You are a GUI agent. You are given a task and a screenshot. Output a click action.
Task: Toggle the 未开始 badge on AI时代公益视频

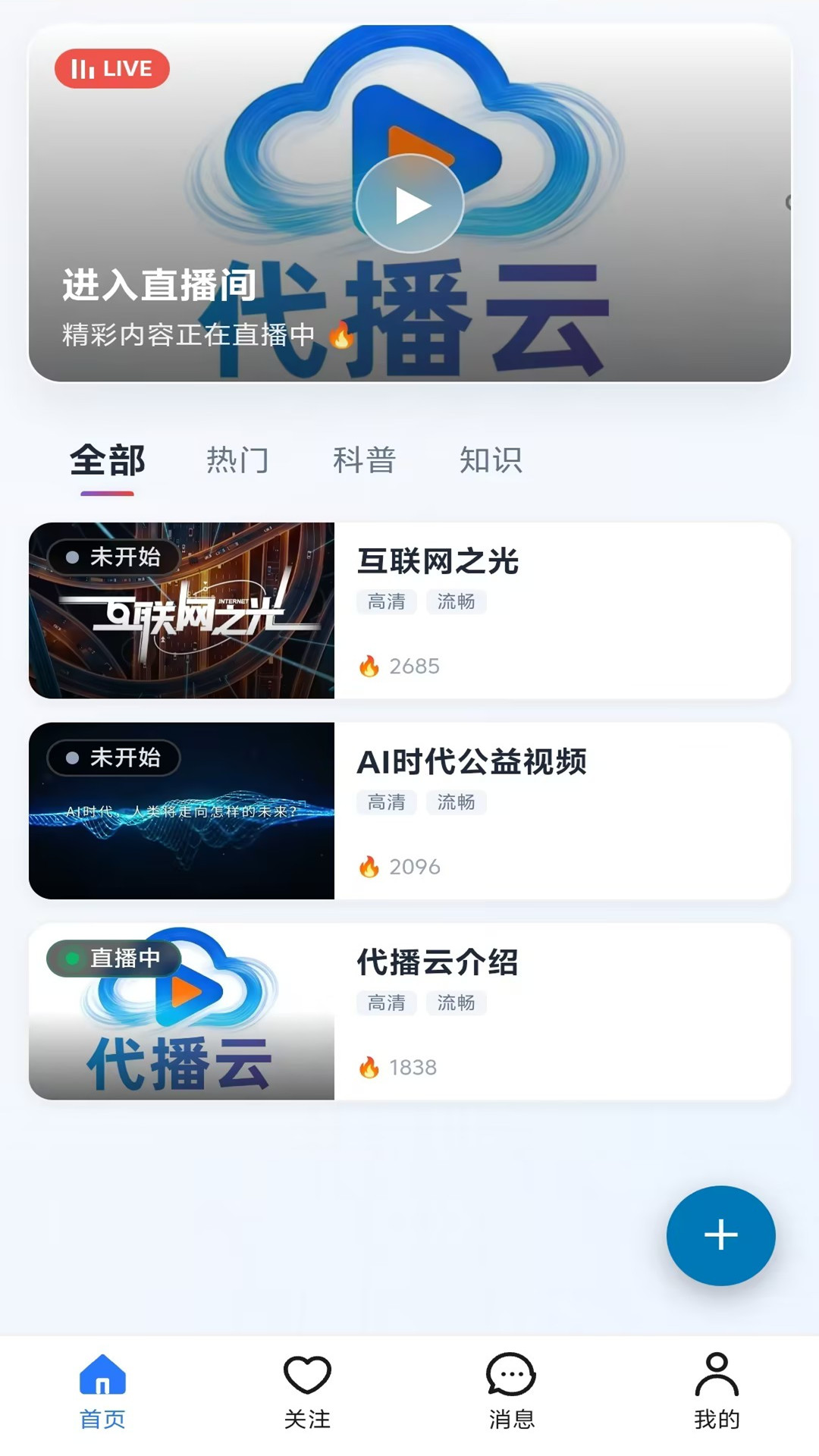coord(115,758)
